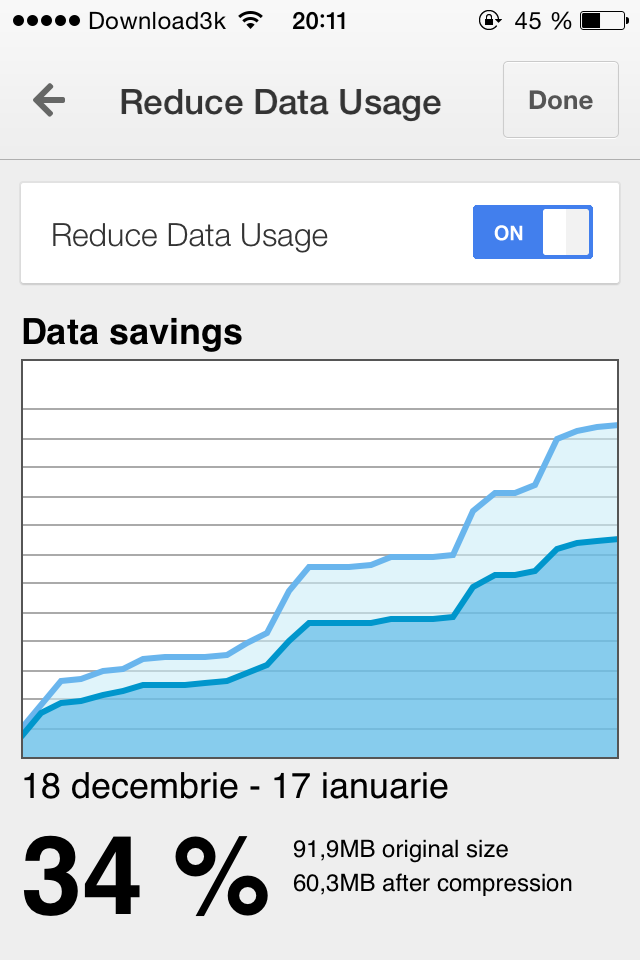Go back using the arrow icon
The width and height of the screenshot is (640, 960).
[x=48, y=100]
